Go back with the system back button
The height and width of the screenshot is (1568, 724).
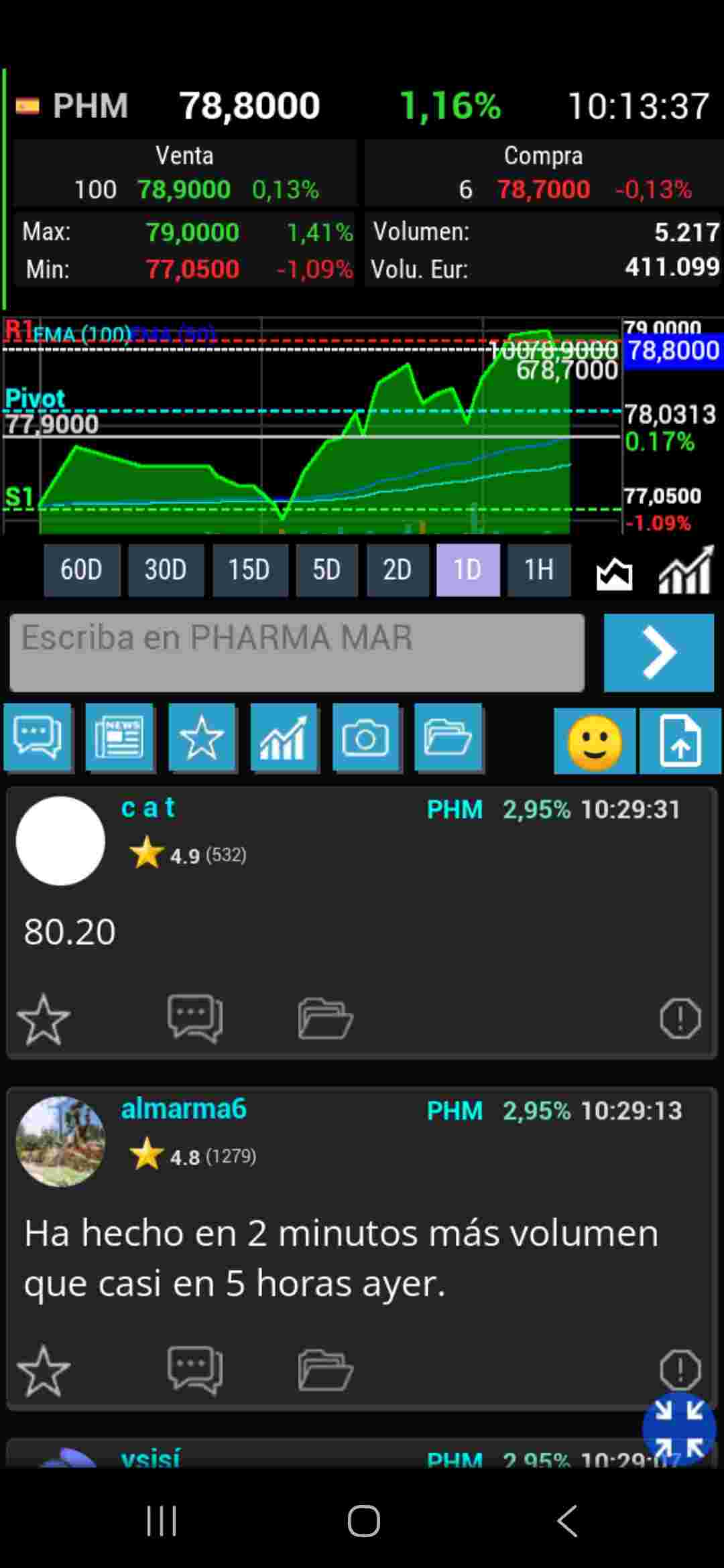click(567, 1520)
